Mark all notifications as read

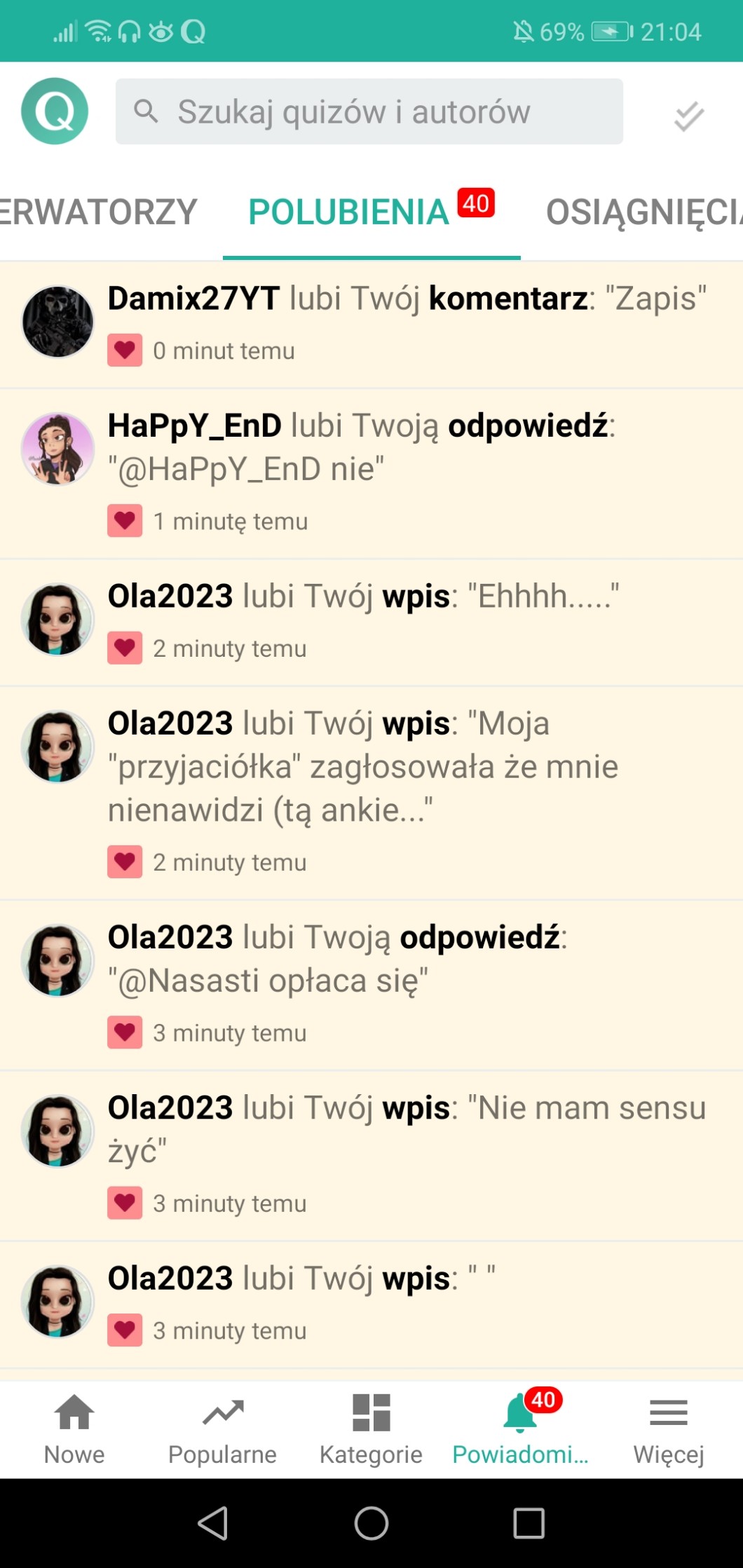[x=688, y=116]
